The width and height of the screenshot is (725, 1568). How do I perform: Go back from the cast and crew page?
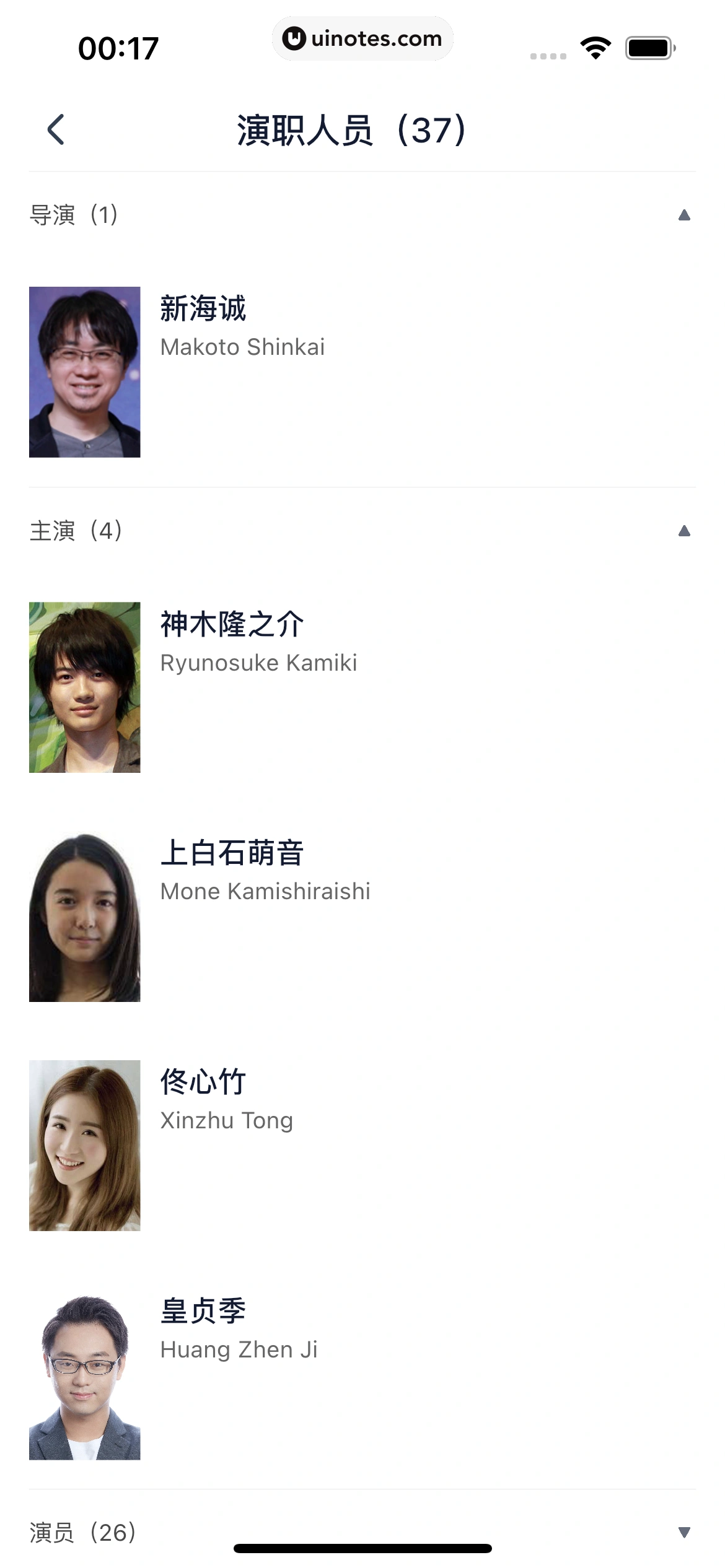(56, 130)
